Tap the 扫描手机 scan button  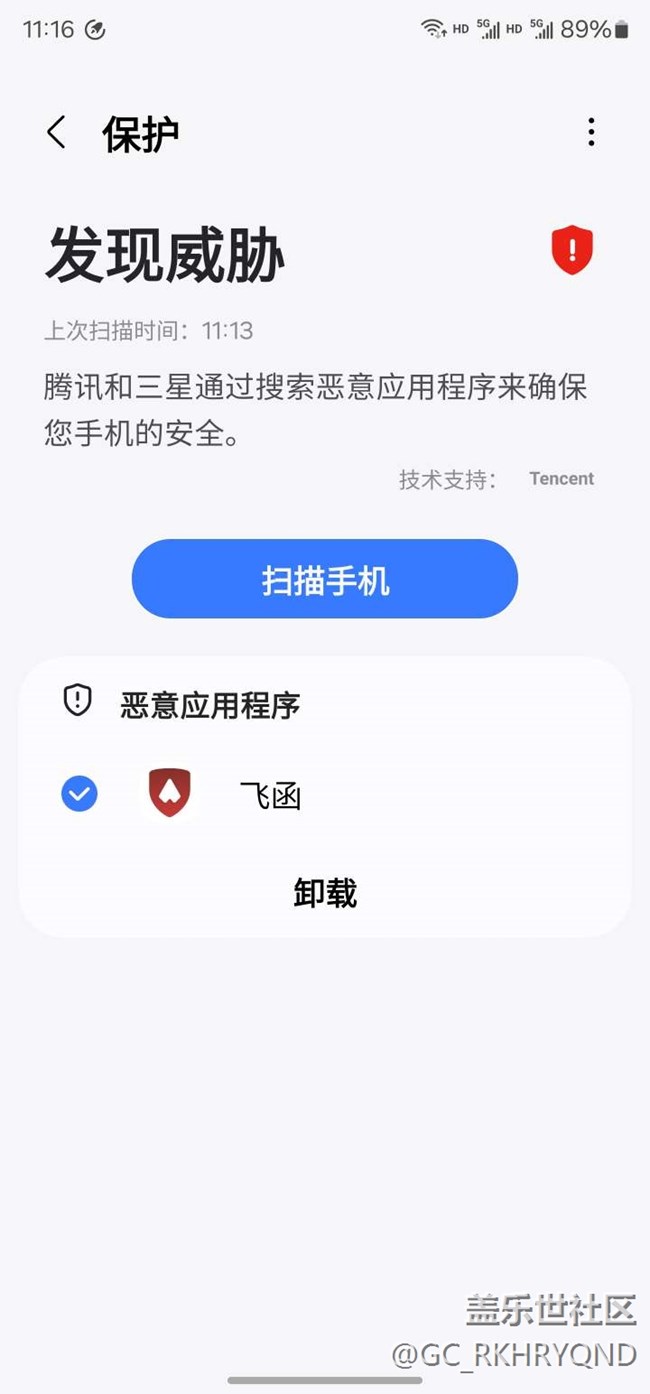click(x=325, y=579)
